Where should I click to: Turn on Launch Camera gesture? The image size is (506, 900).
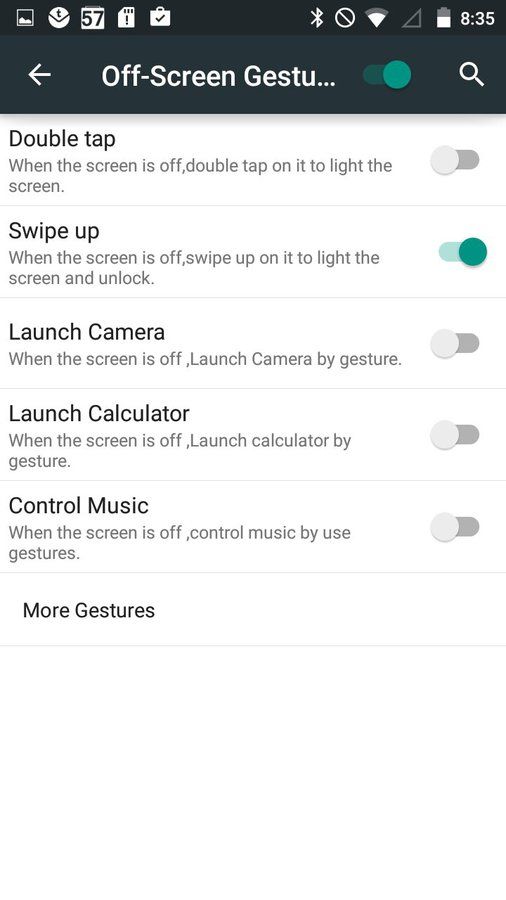455,343
